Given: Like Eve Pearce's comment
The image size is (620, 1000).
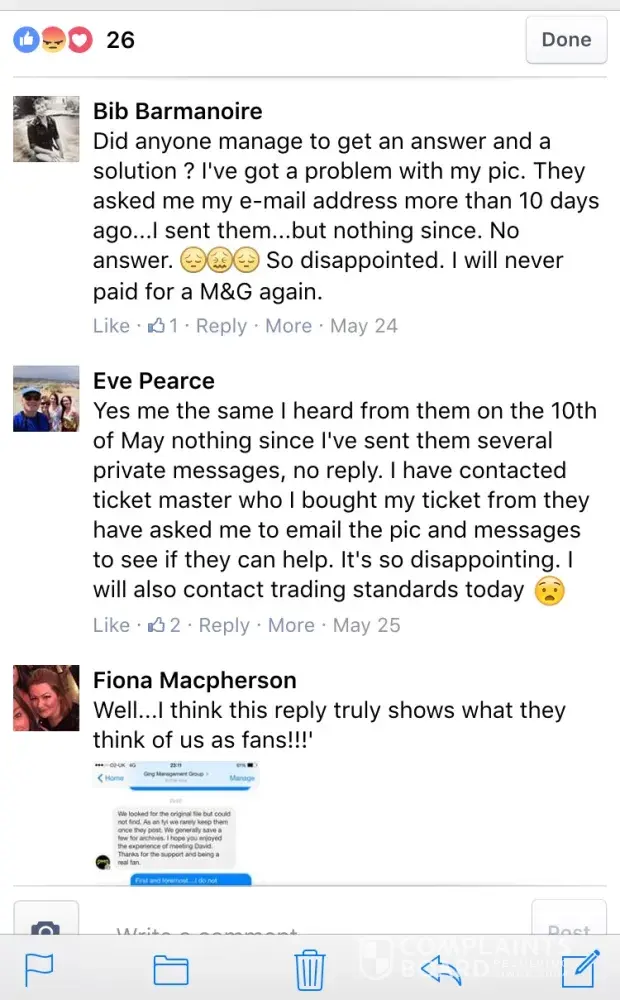Looking at the screenshot, I should pos(111,625).
